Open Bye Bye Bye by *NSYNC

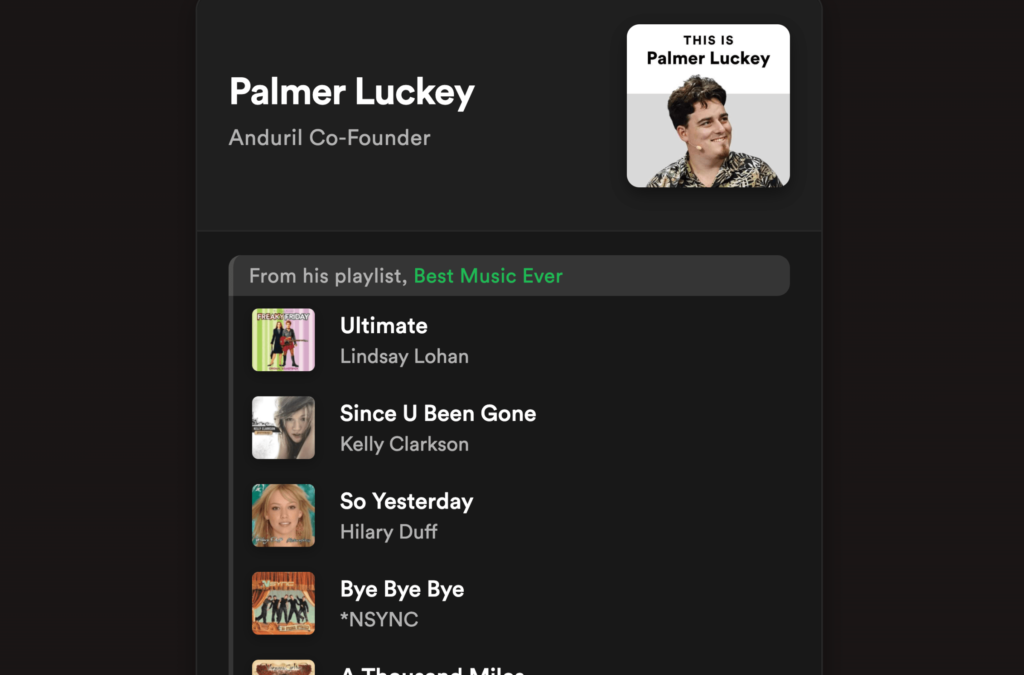click(401, 590)
